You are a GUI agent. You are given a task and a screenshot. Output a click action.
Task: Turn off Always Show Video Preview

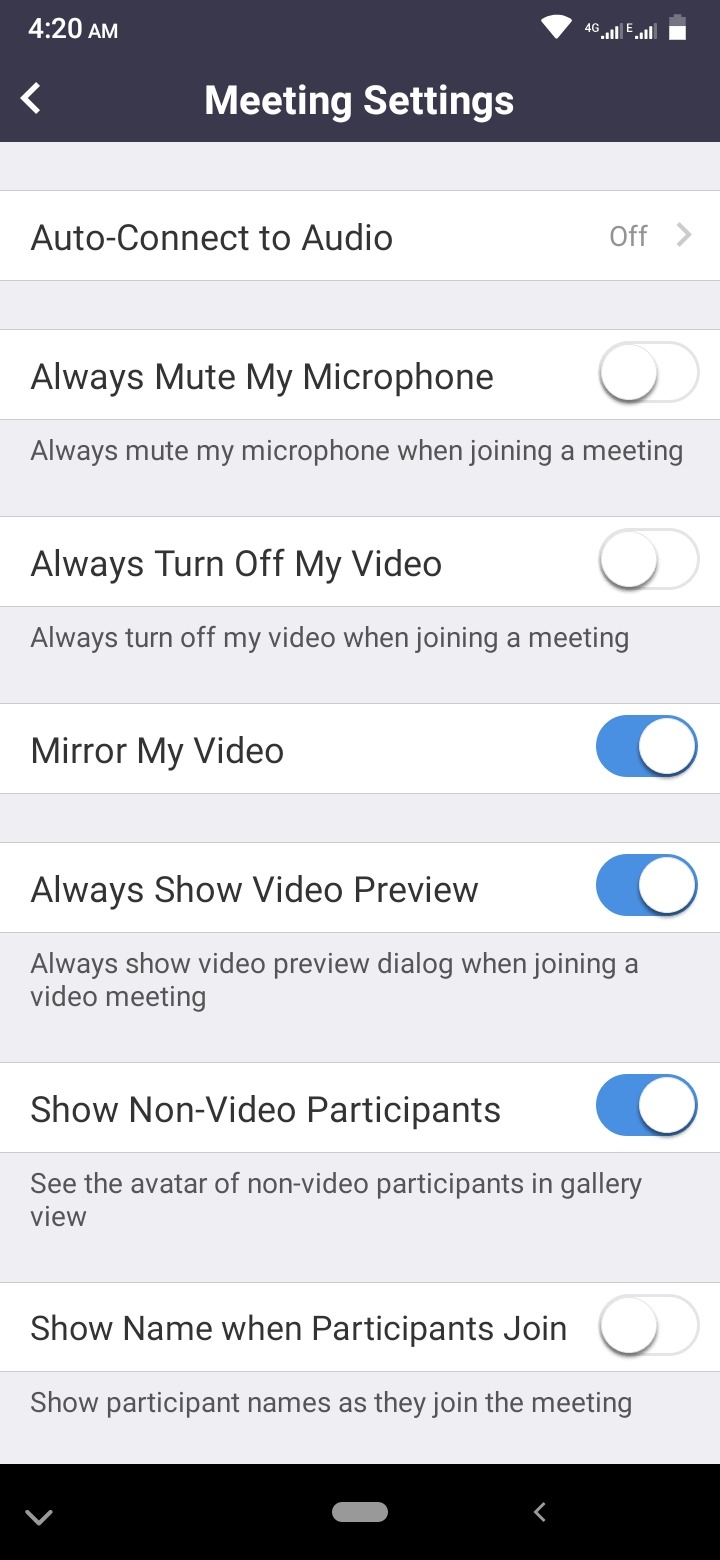pyautogui.click(x=646, y=887)
